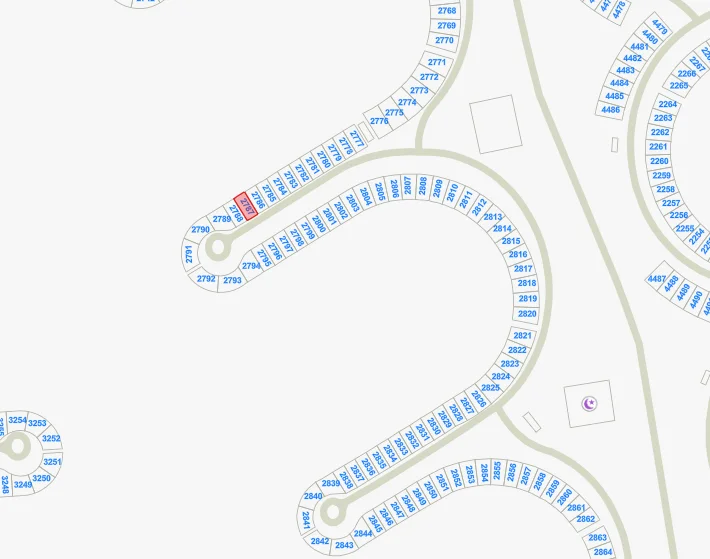Select plot 2822

click(x=517, y=350)
